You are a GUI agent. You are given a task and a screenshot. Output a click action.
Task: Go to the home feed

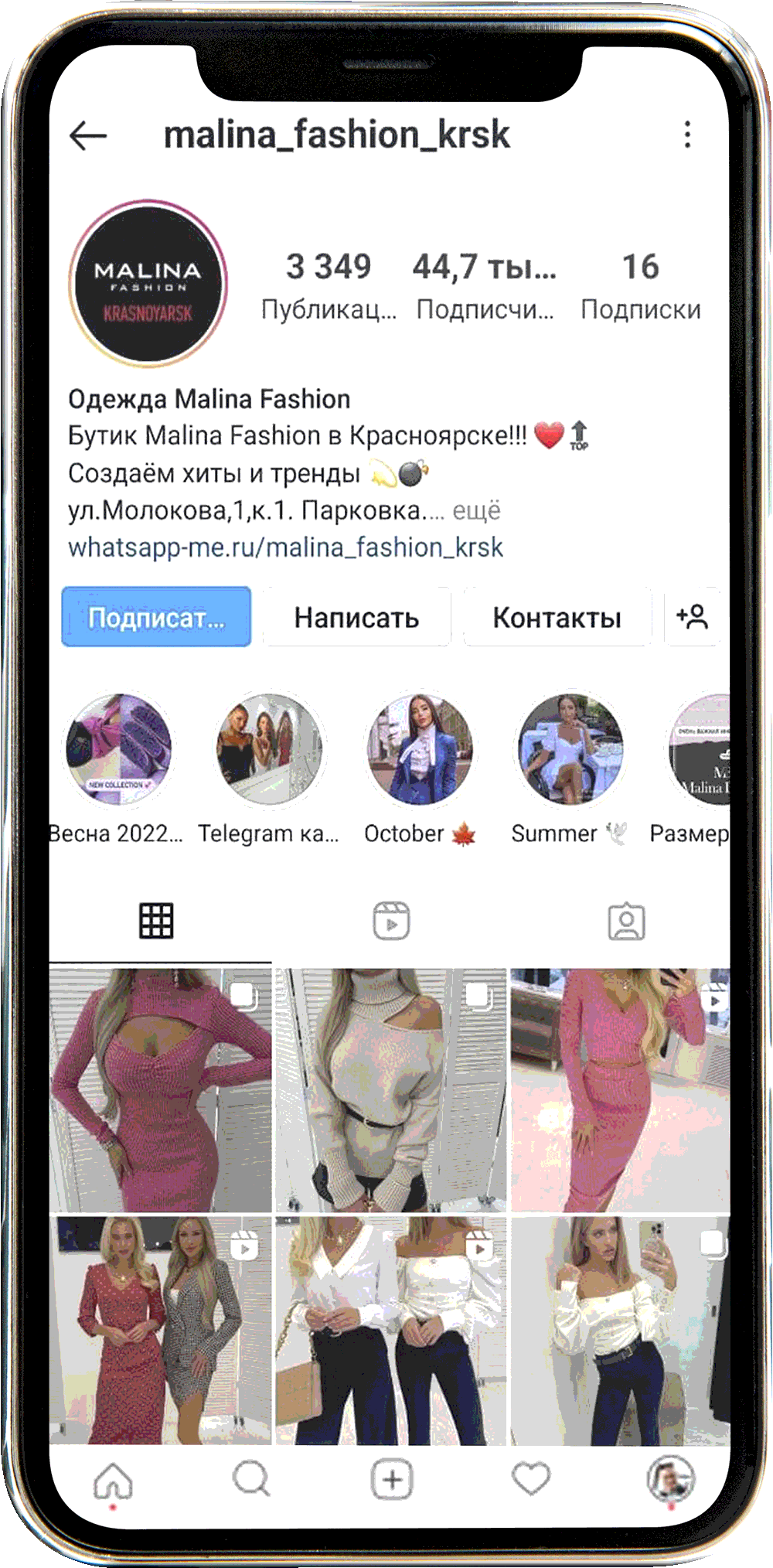pos(113,1480)
